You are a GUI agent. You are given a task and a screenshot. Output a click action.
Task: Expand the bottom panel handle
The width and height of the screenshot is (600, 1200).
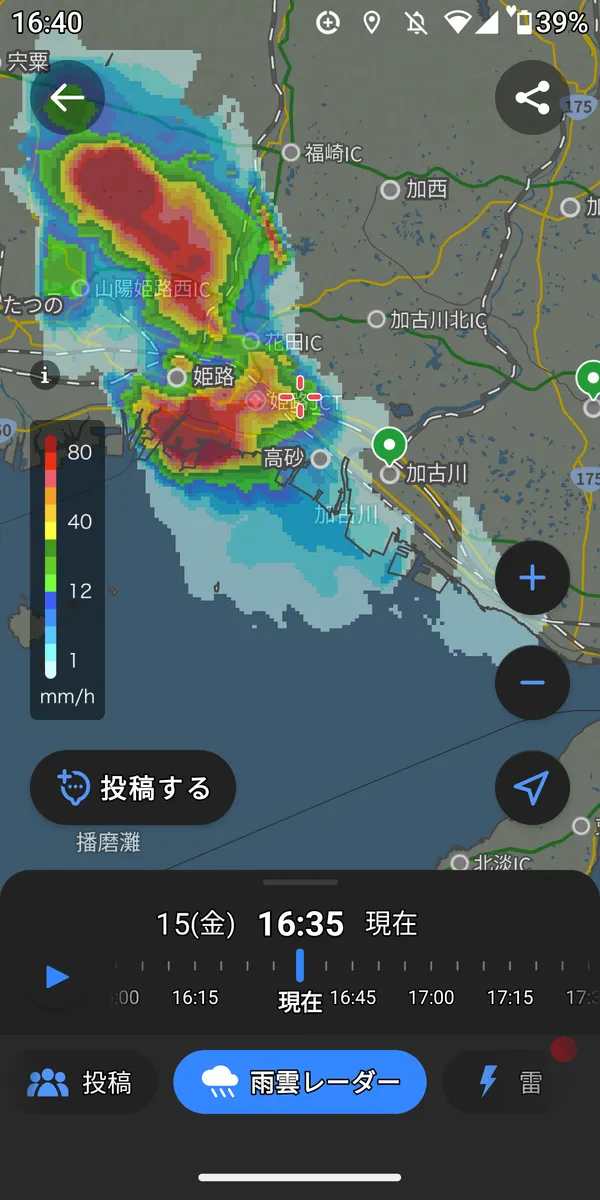click(x=300, y=882)
